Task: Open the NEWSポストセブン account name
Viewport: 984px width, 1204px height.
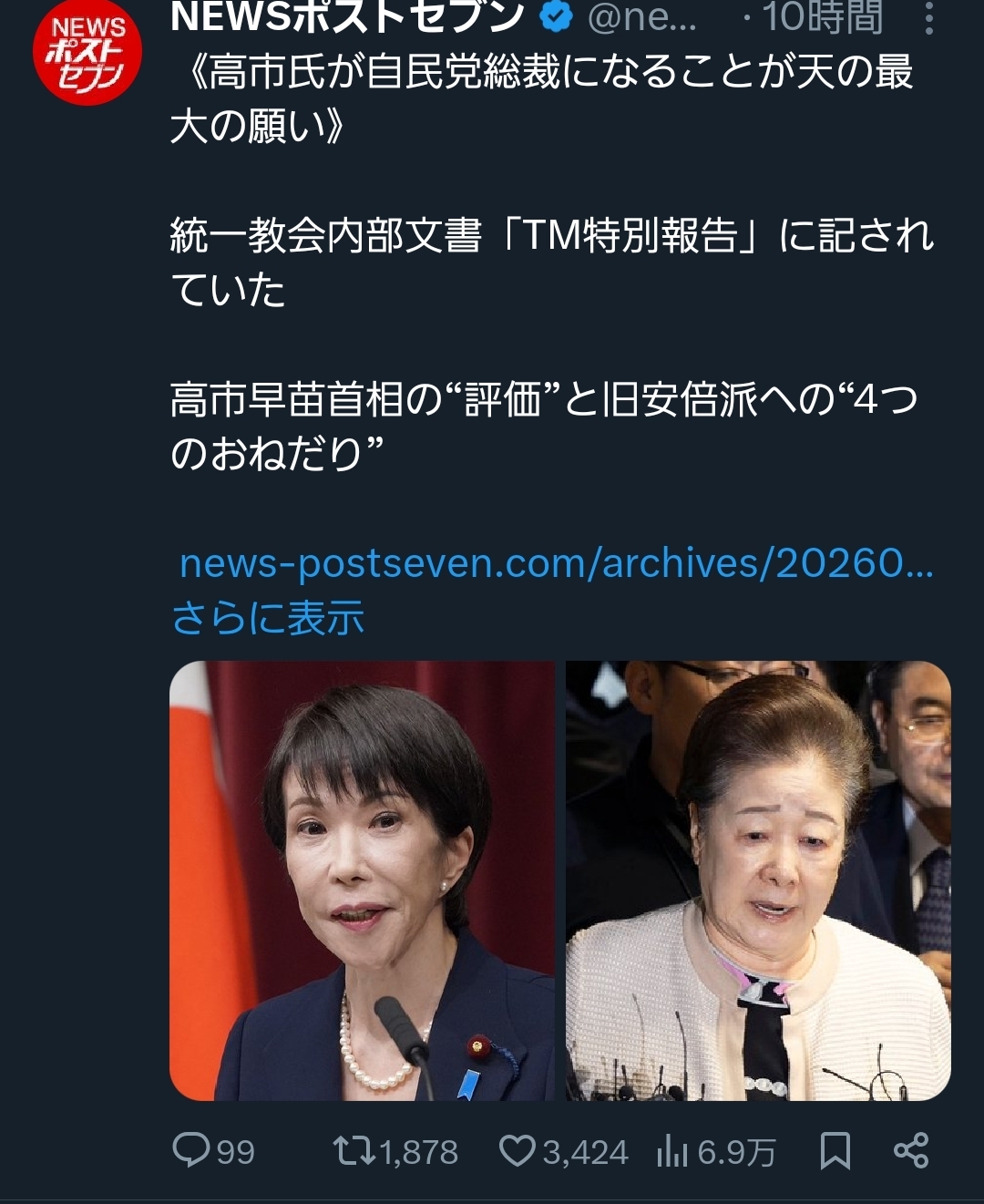Action: (x=347, y=16)
